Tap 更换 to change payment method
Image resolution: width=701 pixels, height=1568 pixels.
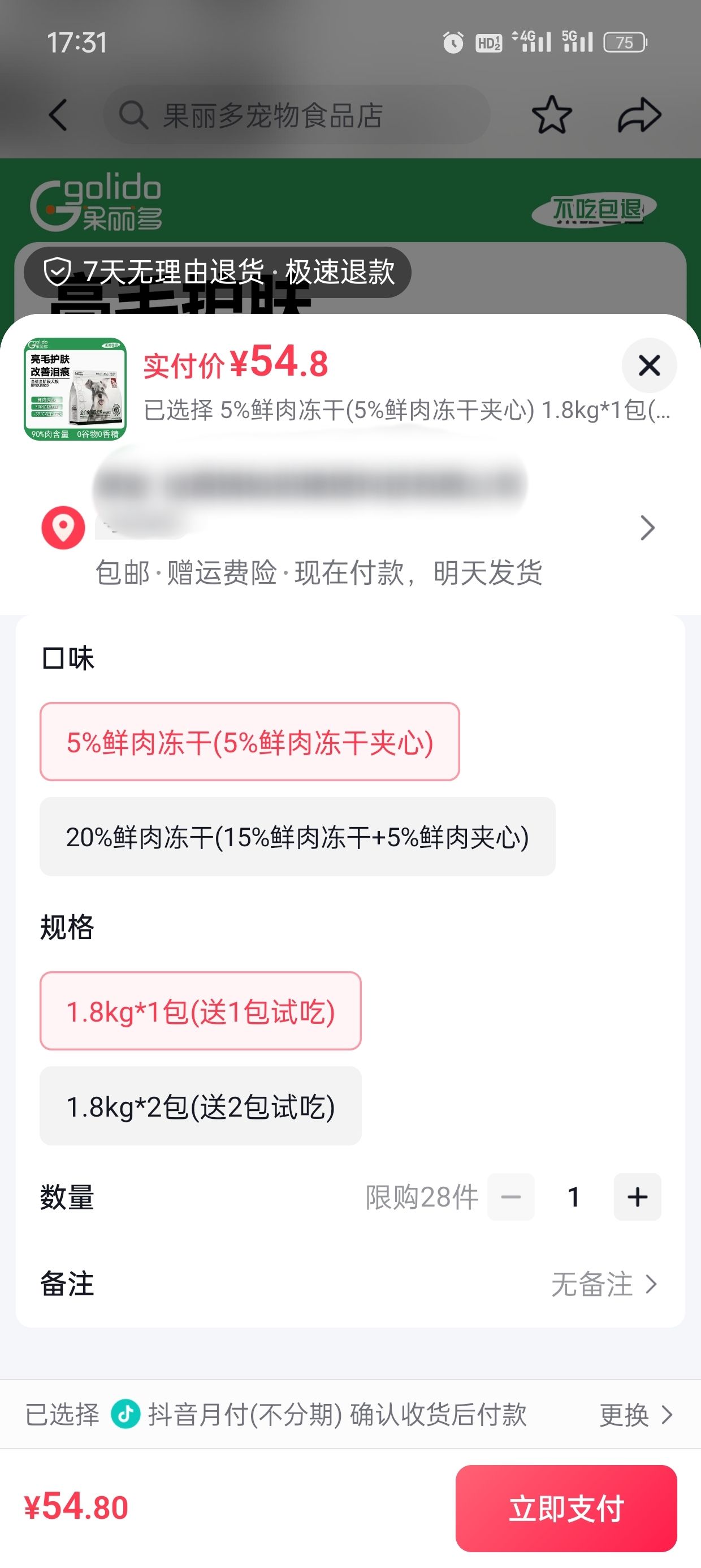pos(636,1415)
